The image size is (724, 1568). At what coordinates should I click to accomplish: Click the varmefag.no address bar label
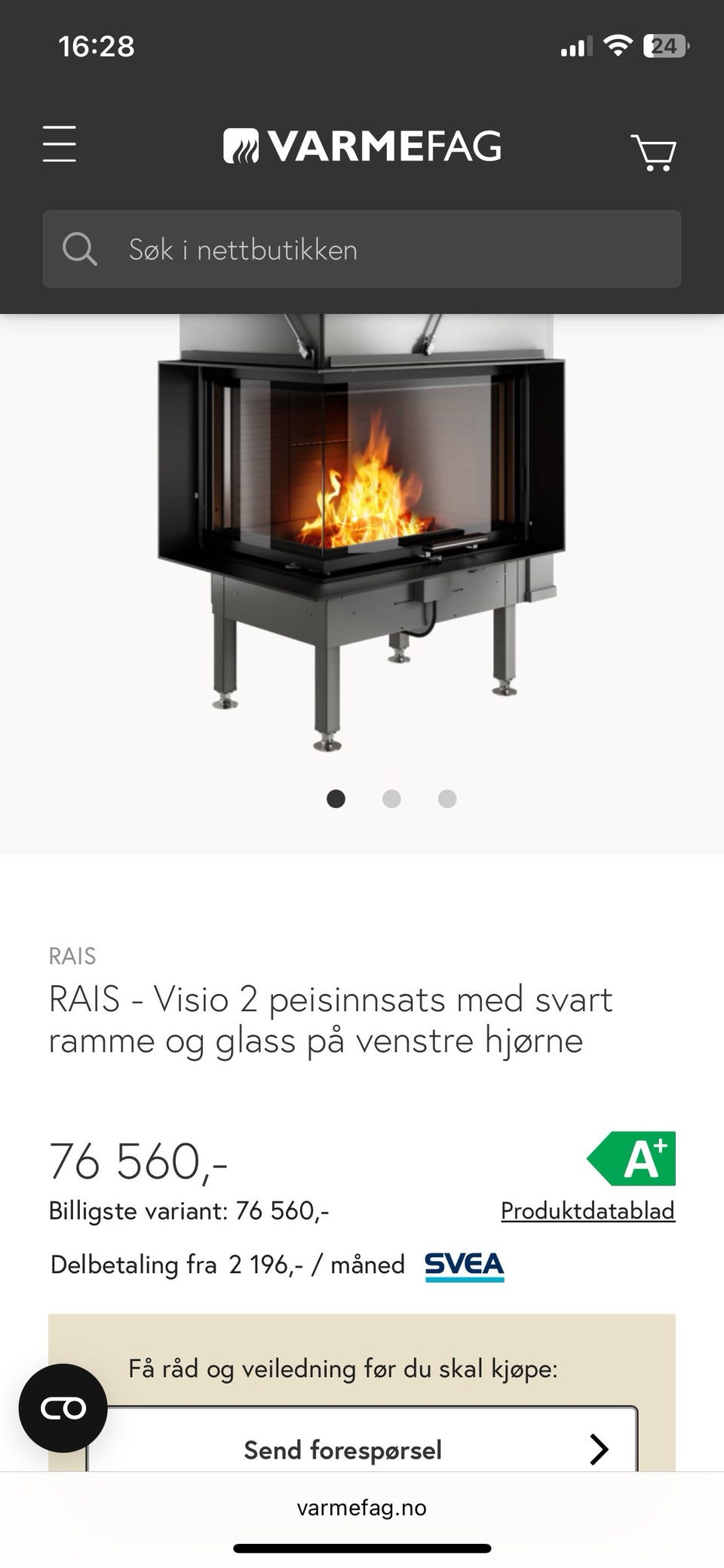click(361, 1508)
